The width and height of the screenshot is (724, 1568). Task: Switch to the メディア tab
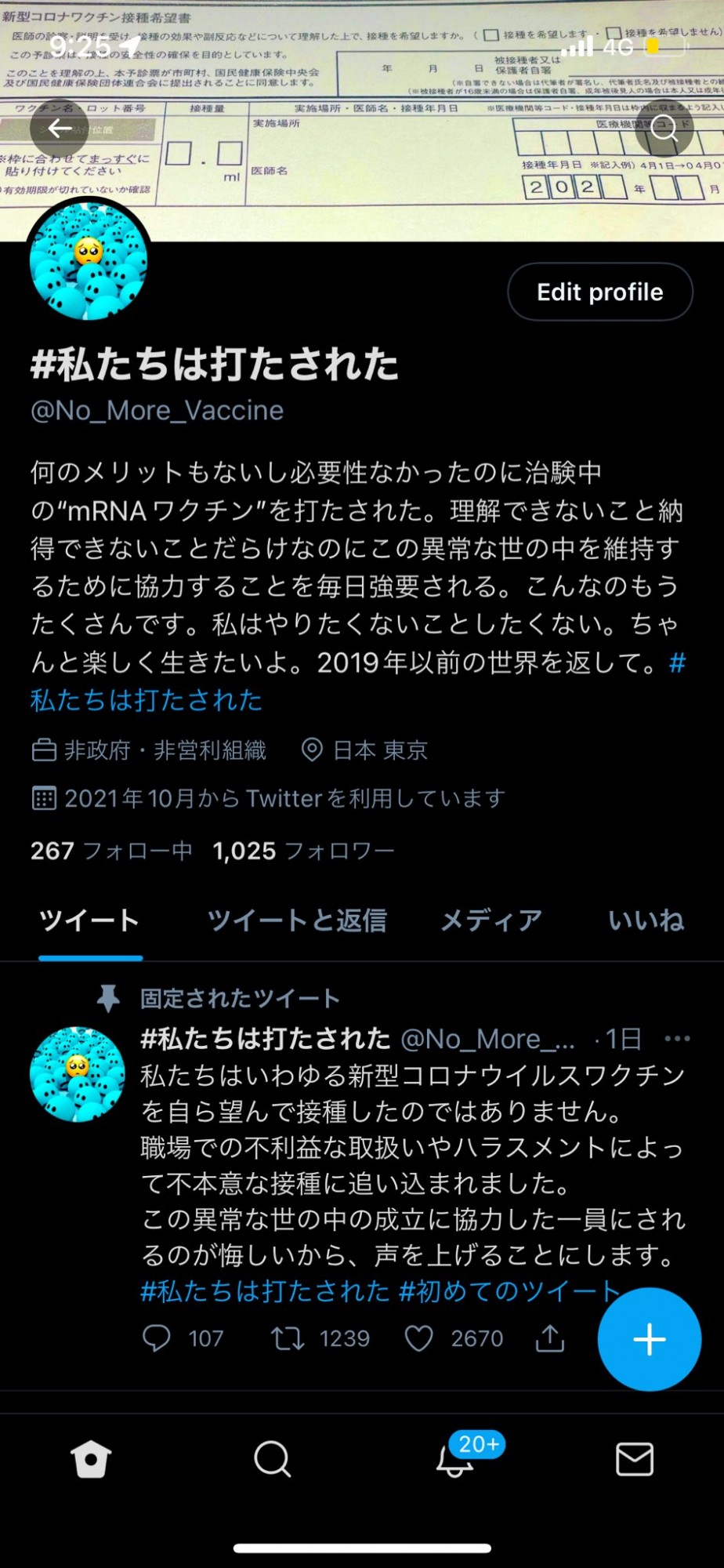pyautogui.click(x=491, y=920)
